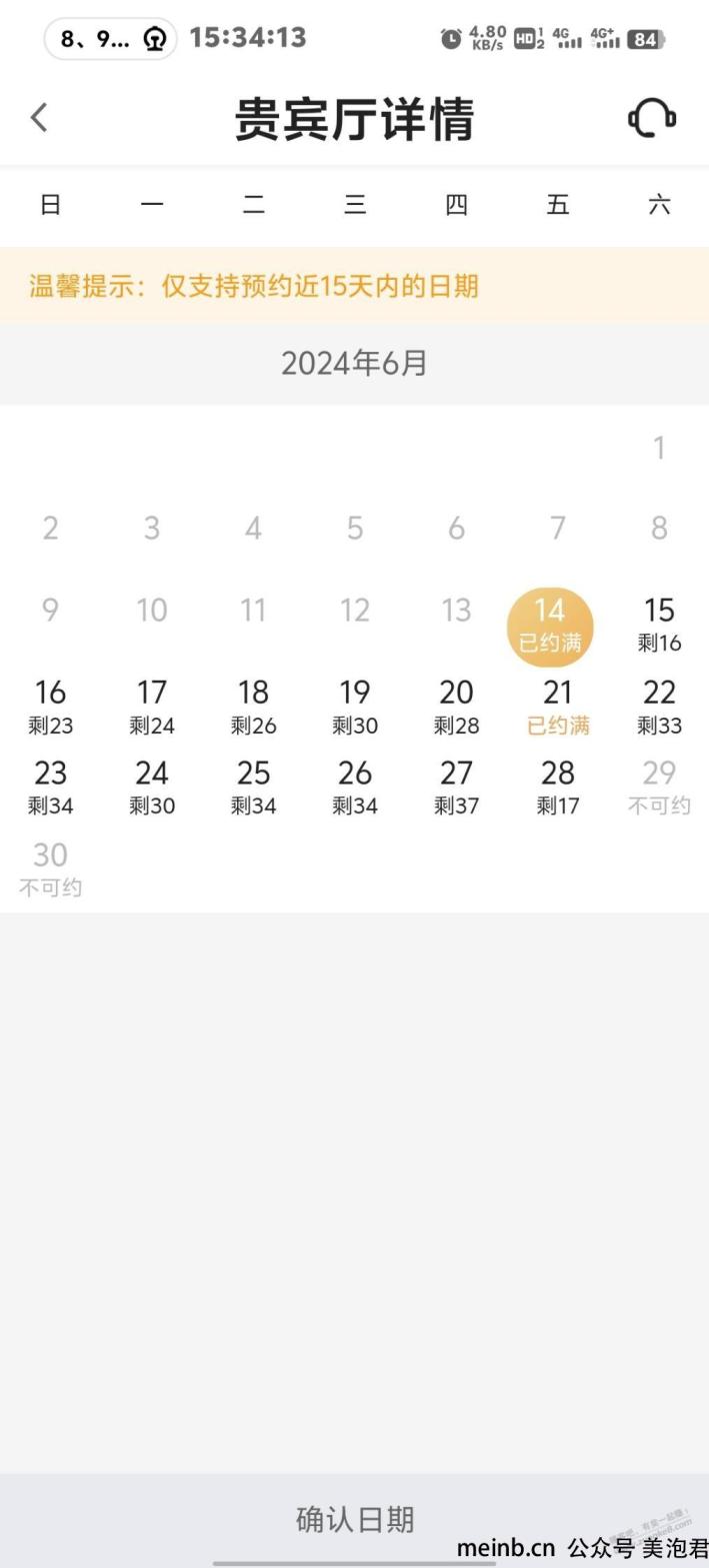Confirm the date with 确认日期

(x=355, y=1519)
